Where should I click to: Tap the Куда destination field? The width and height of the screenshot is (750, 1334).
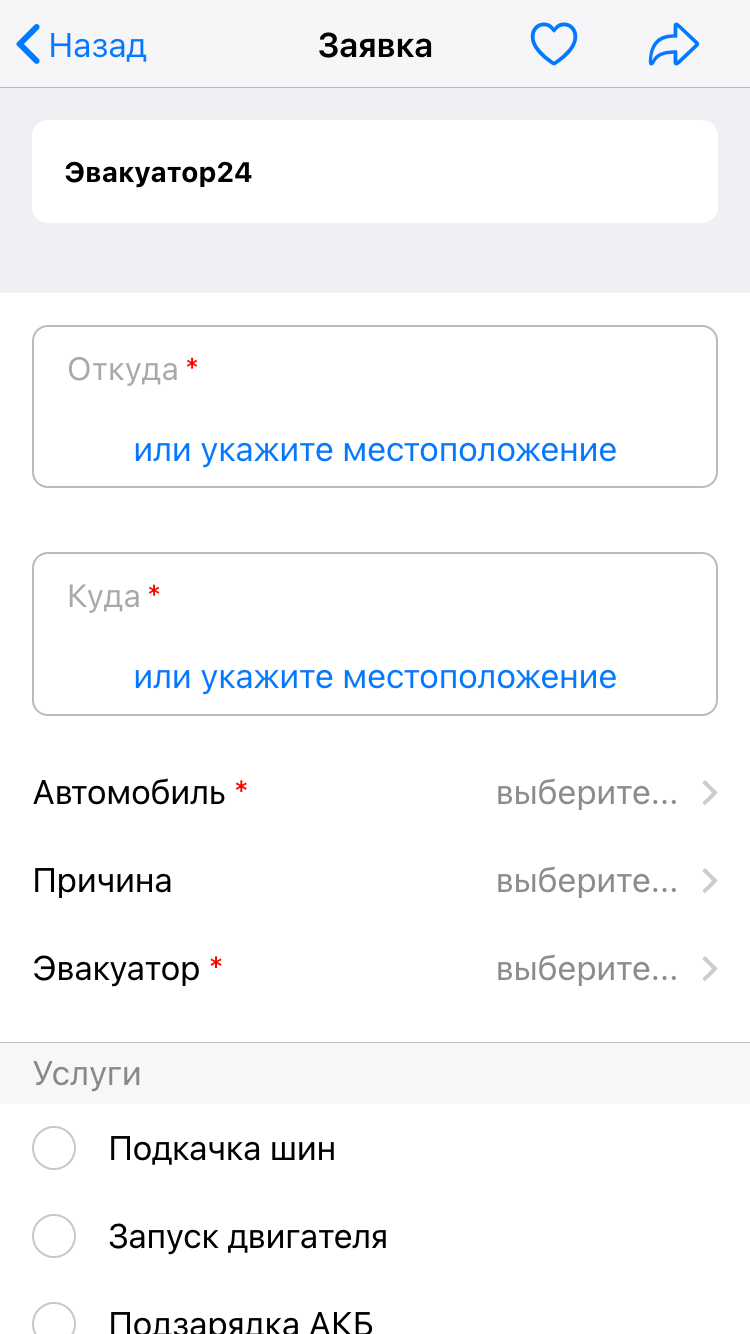[374, 598]
